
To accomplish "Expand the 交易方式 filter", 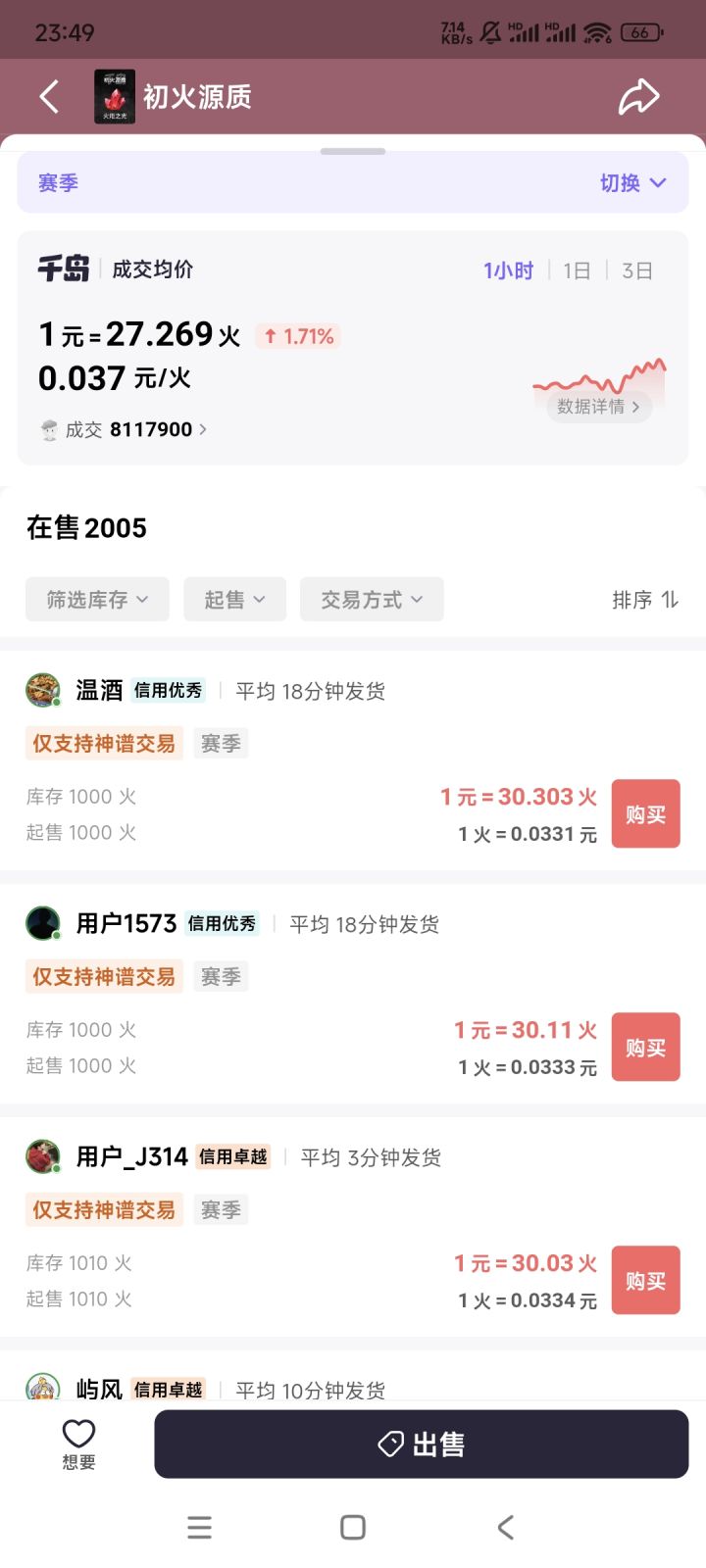I will 372,600.
